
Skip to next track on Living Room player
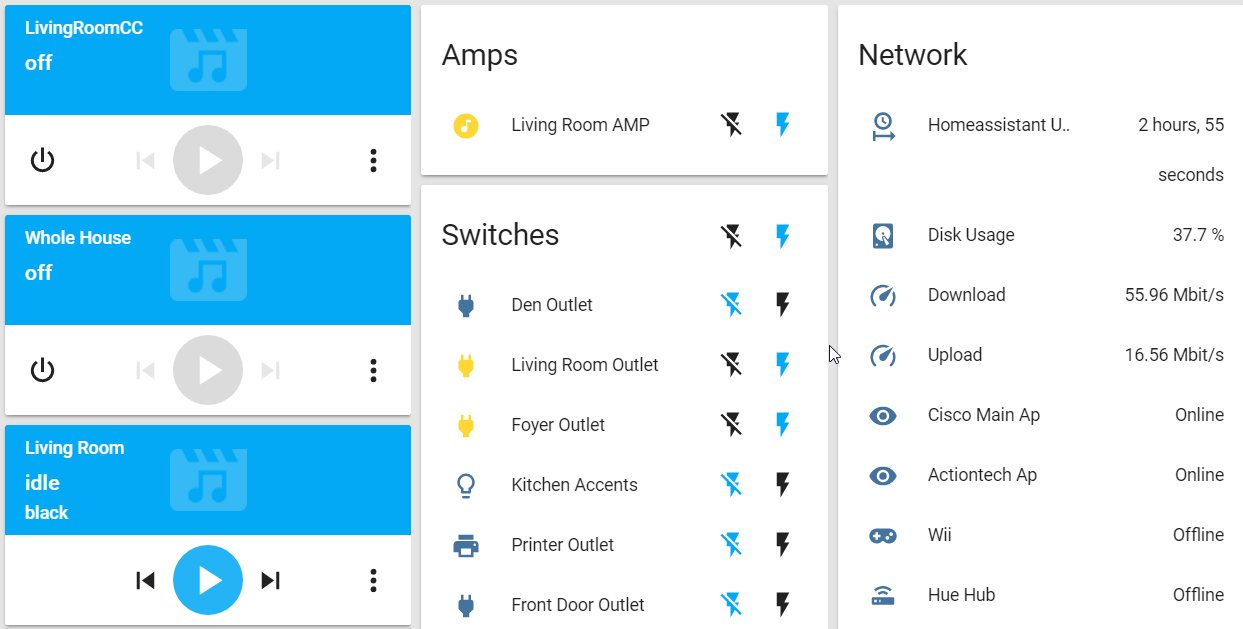click(x=270, y=580)
